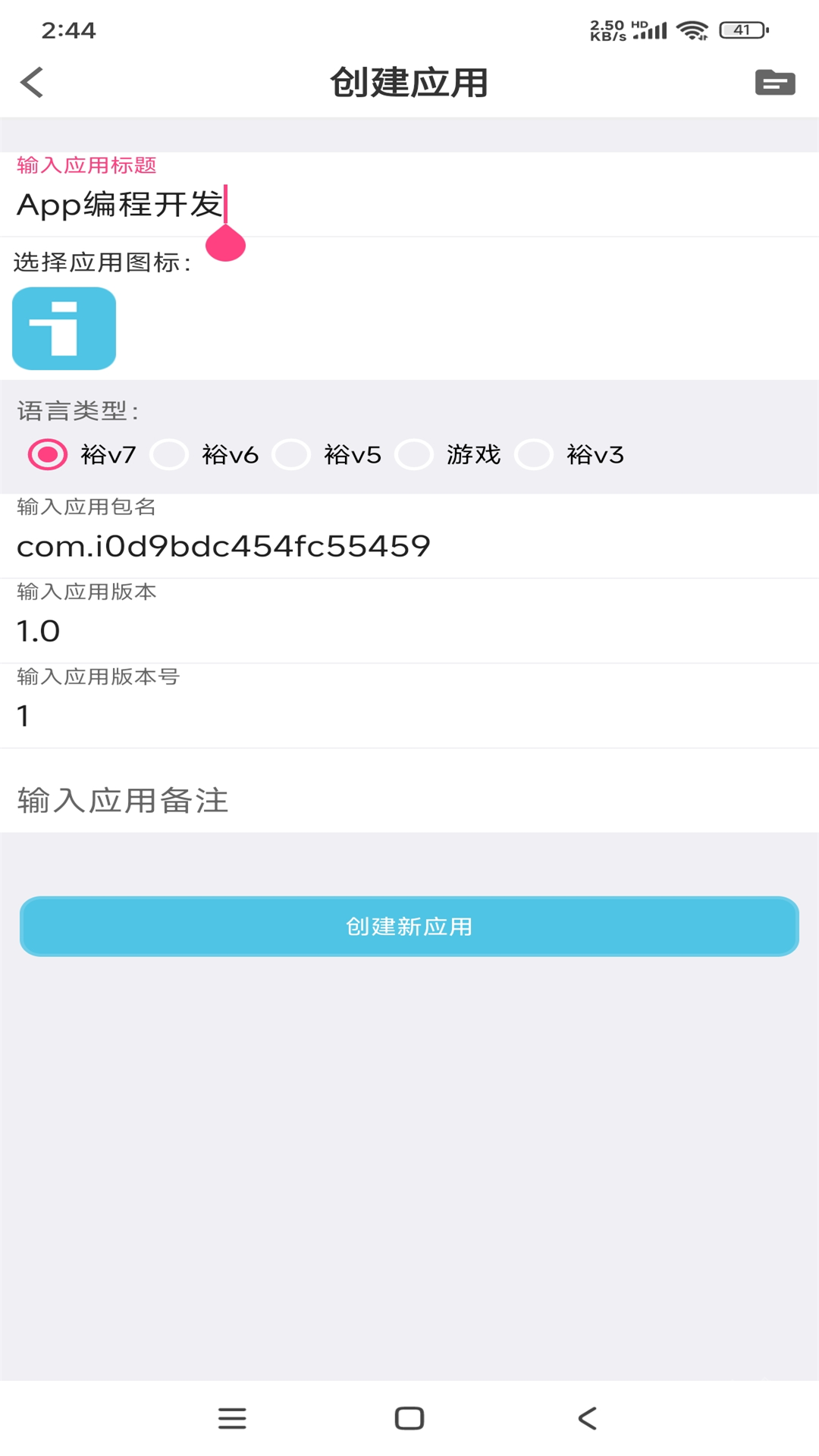Edit the app version number field
Viewport: 819px width, 1456px height.
[409, 706]
